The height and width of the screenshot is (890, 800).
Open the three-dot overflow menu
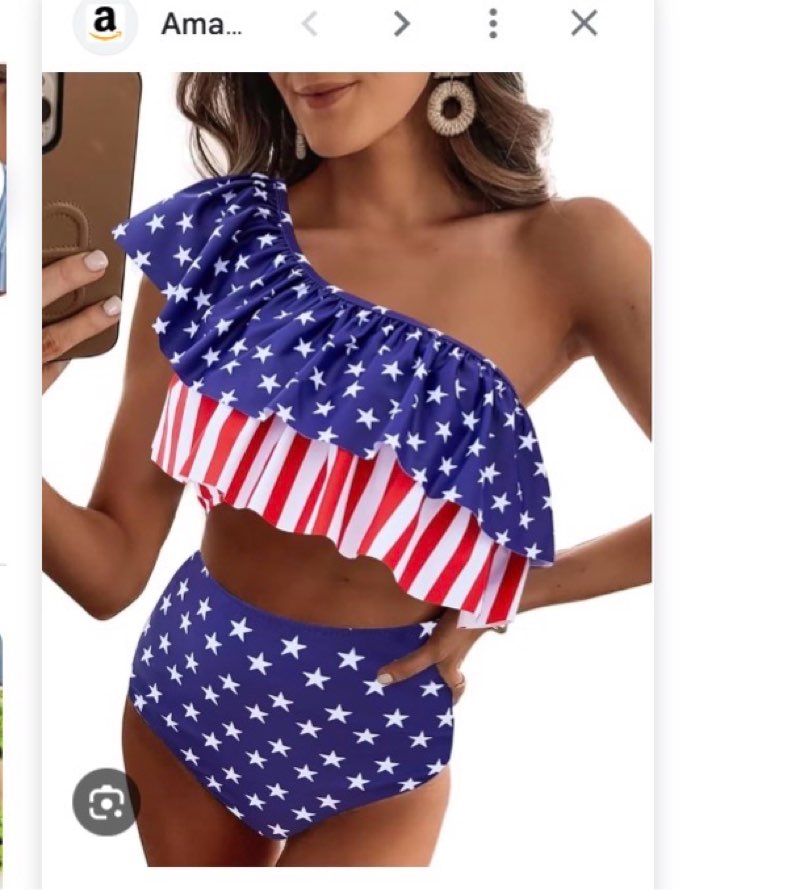coord(492,23)
